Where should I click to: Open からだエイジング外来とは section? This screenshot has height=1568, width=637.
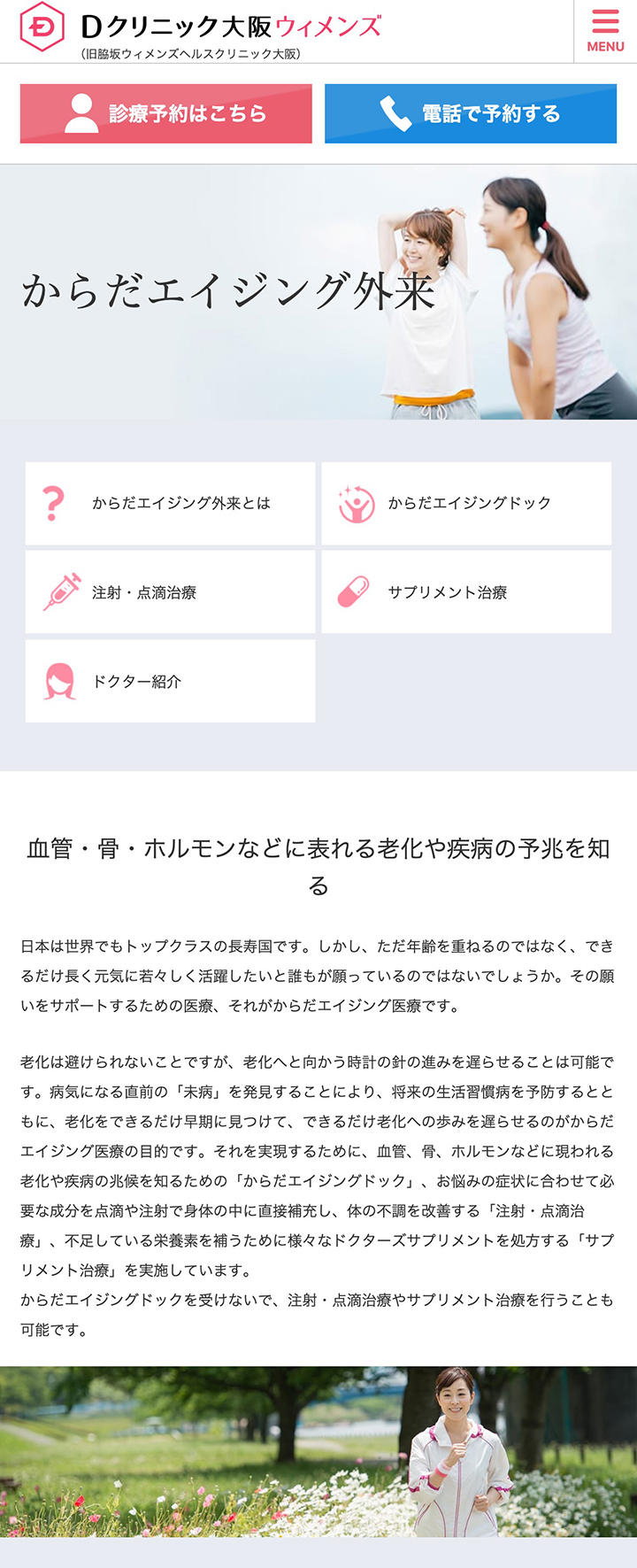170,503
